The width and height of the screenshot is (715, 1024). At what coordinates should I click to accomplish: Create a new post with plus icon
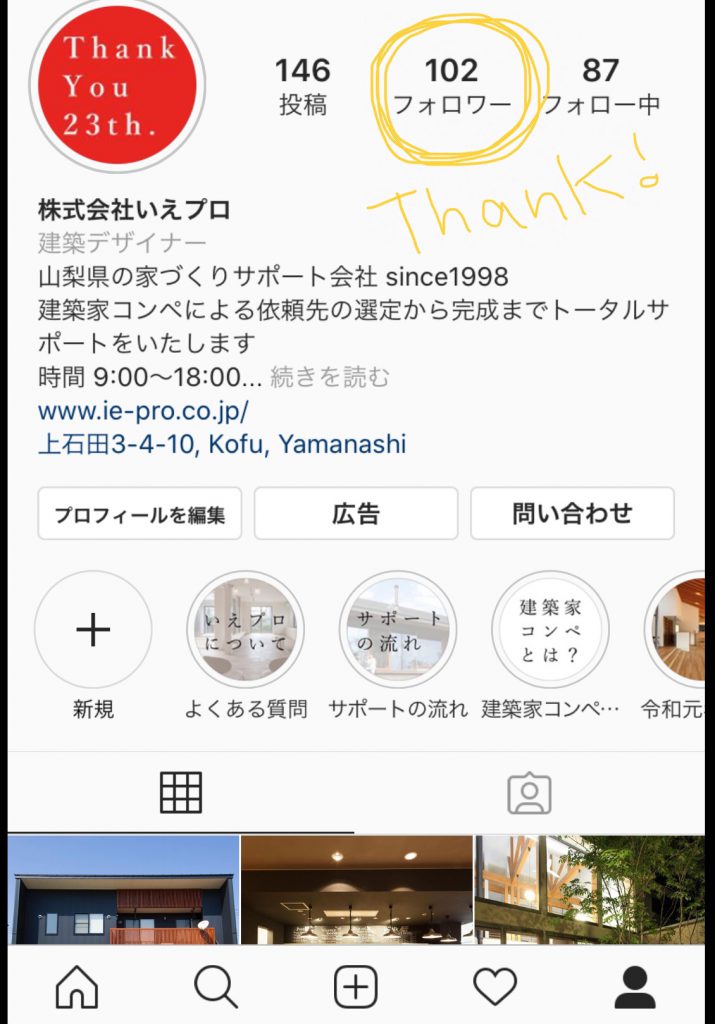click(x=355, y=988)
